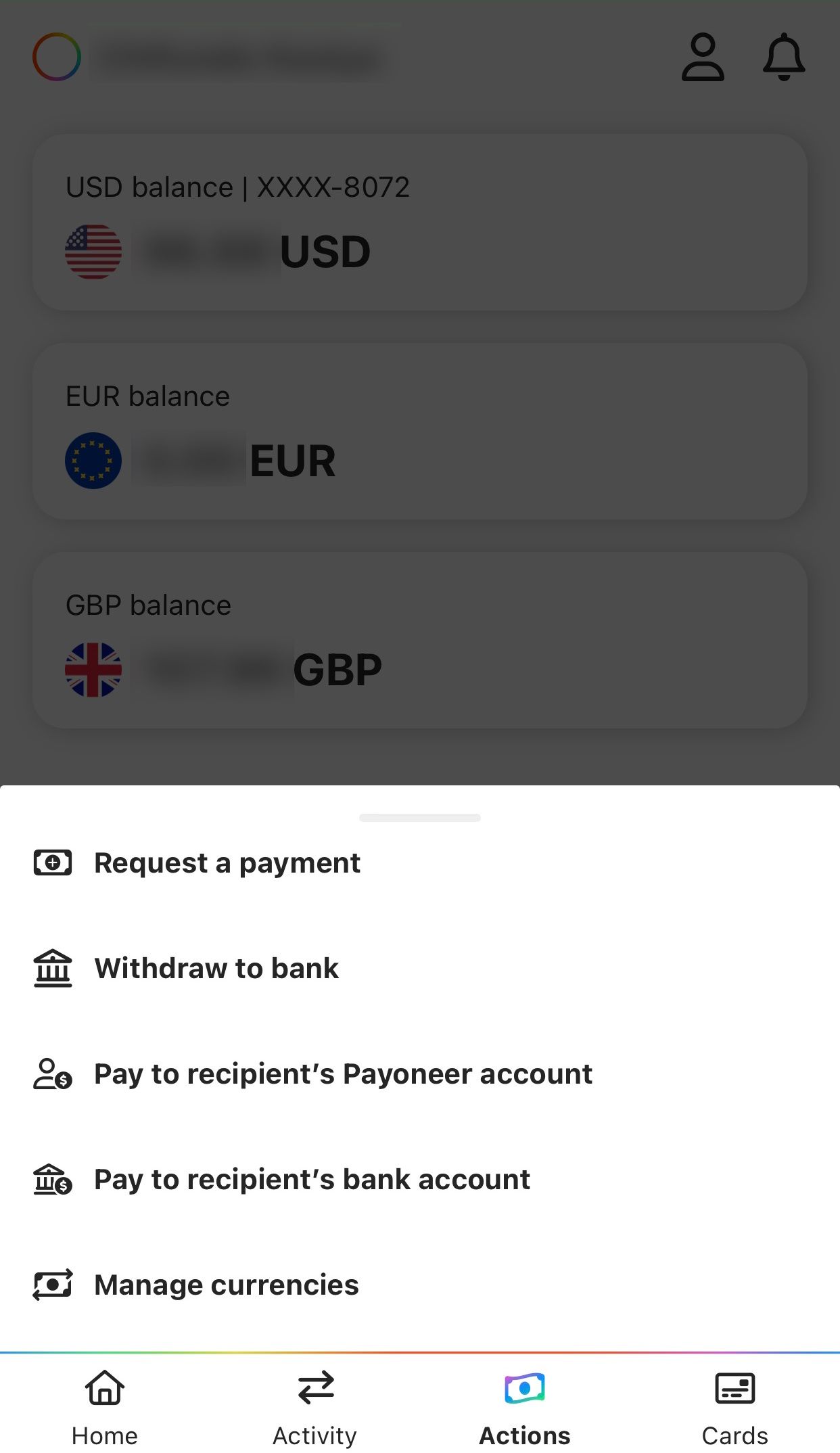Open the profile icon
The width and height of the screenshot is (840, 1453).
coord(703,57)
